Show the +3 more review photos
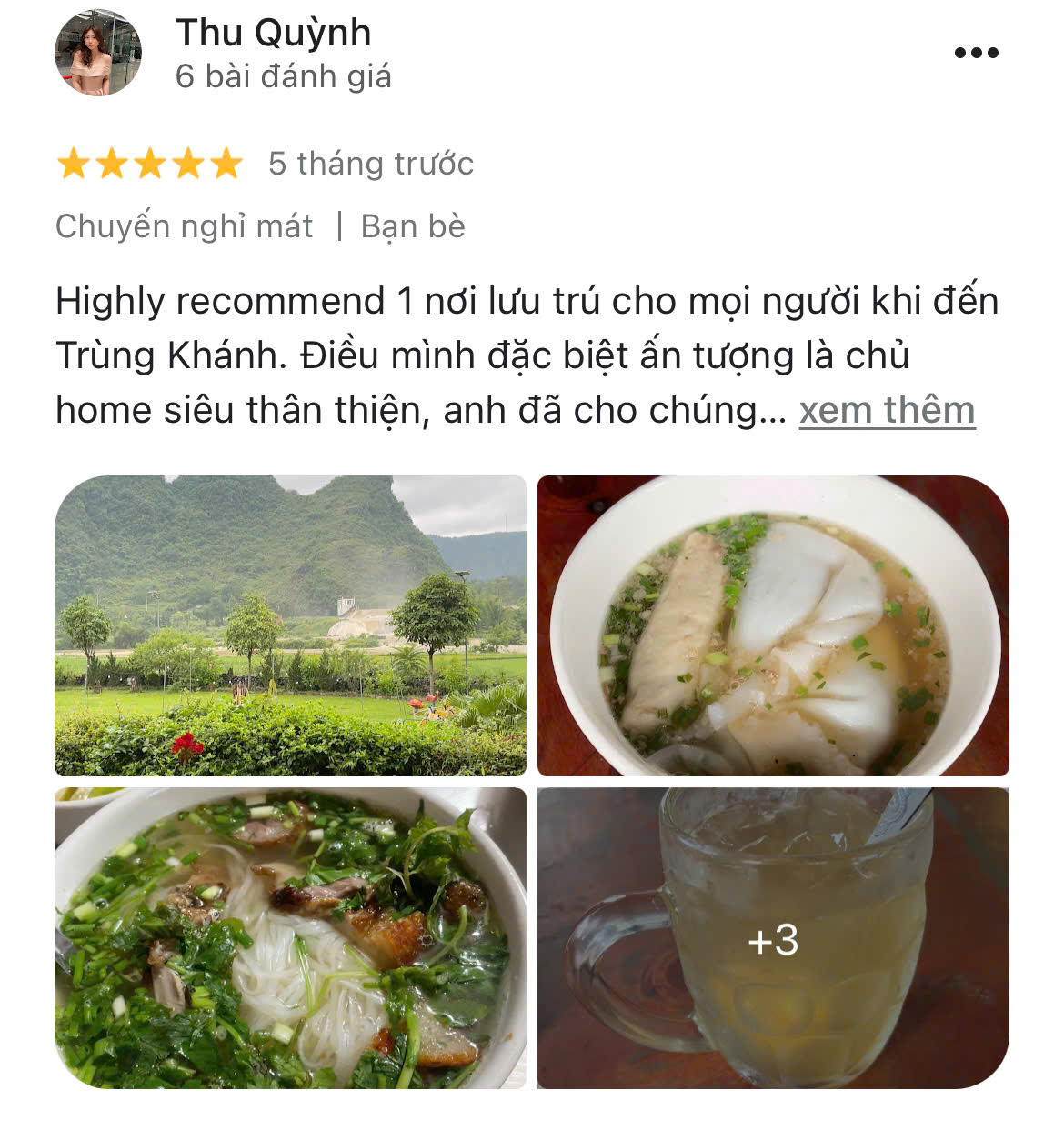Screen dimensions: 1064x1130 tap(773, 938)
